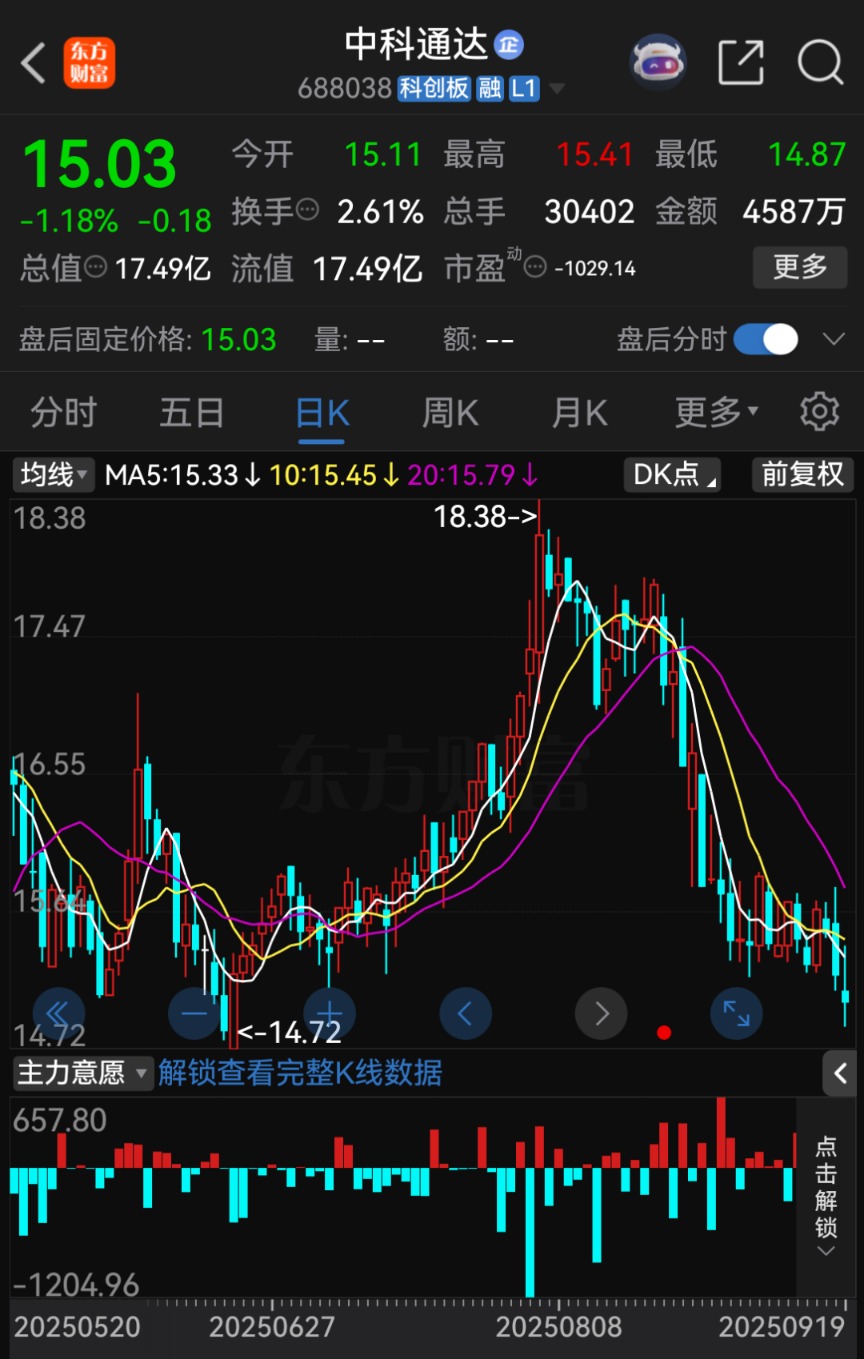The width and height of the screenshot is (864, 1359).
Task: Open stock search
Action: coord(820,63)
